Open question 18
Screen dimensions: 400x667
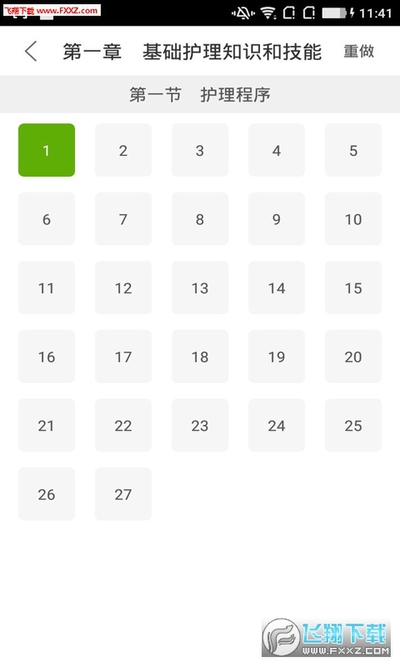coord(200,356)
